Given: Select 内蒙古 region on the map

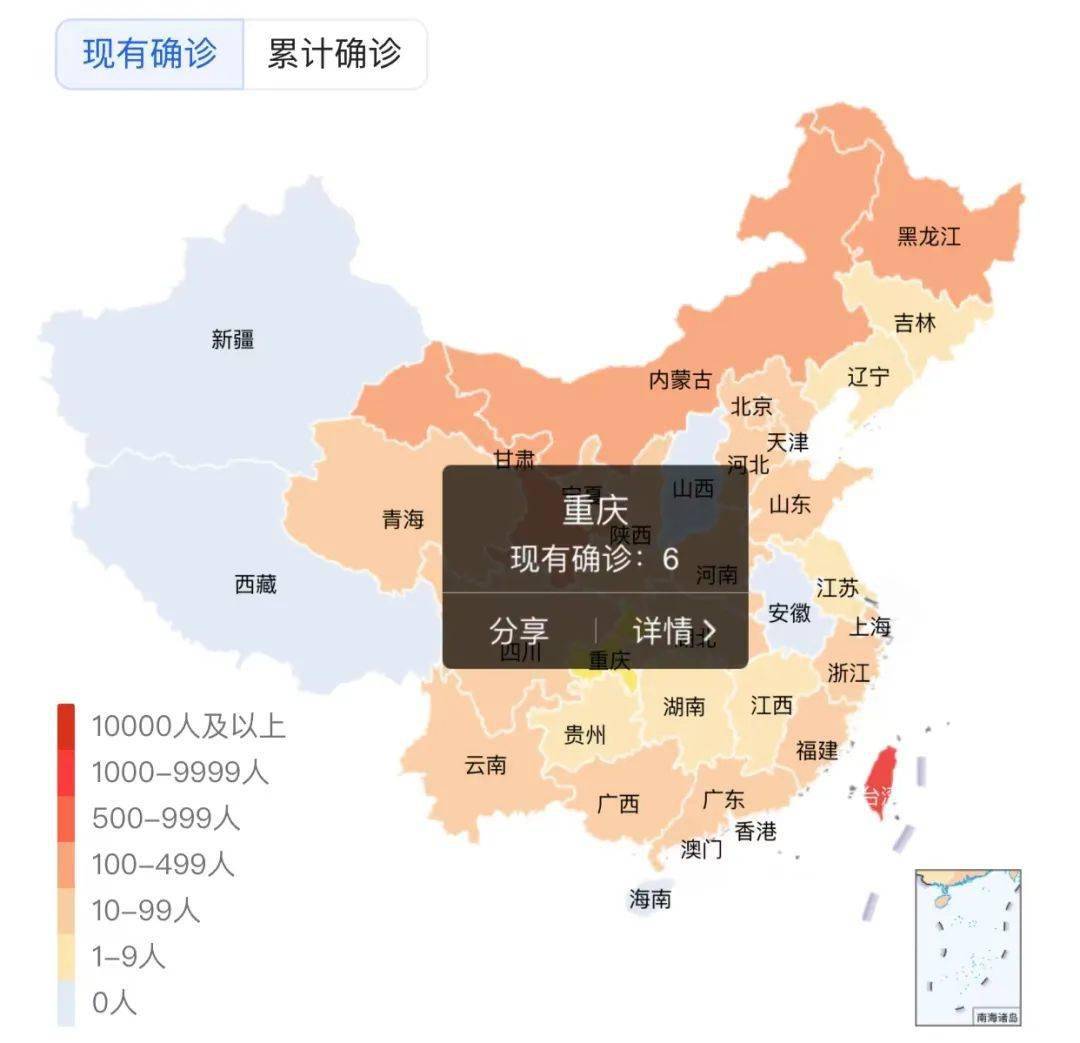Looking at the screenshot, I should tap(680, 380).
